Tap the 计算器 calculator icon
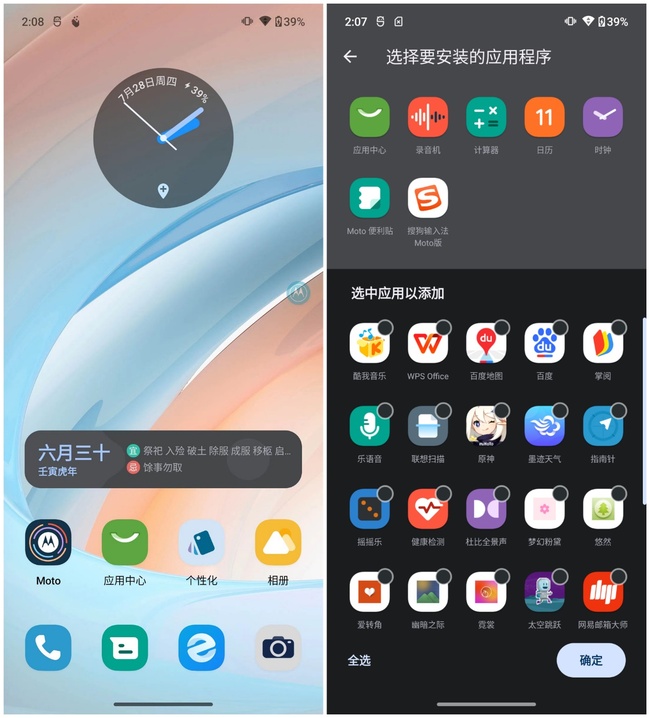 (x=486, y=118)
